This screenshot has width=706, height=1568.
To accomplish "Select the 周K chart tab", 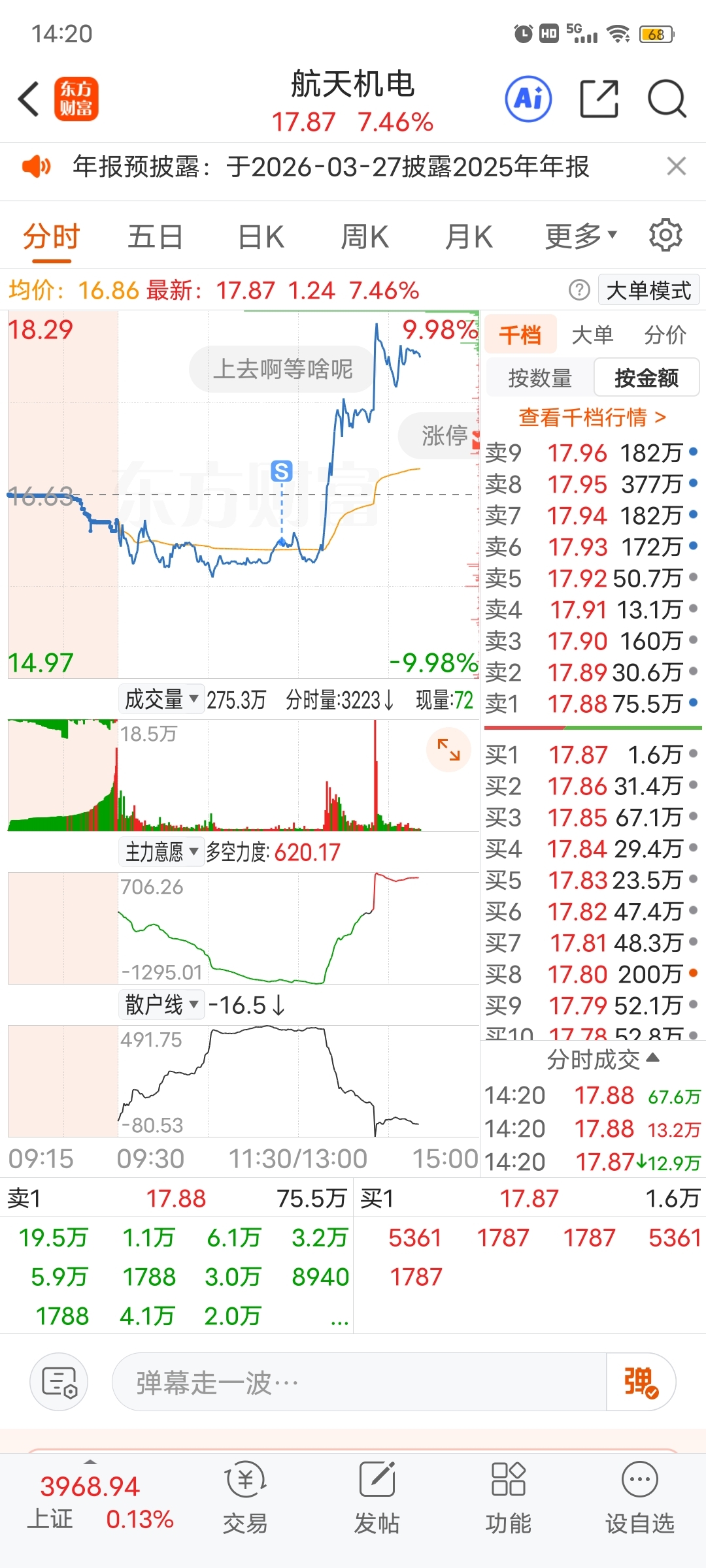I will tap(364, 237).
